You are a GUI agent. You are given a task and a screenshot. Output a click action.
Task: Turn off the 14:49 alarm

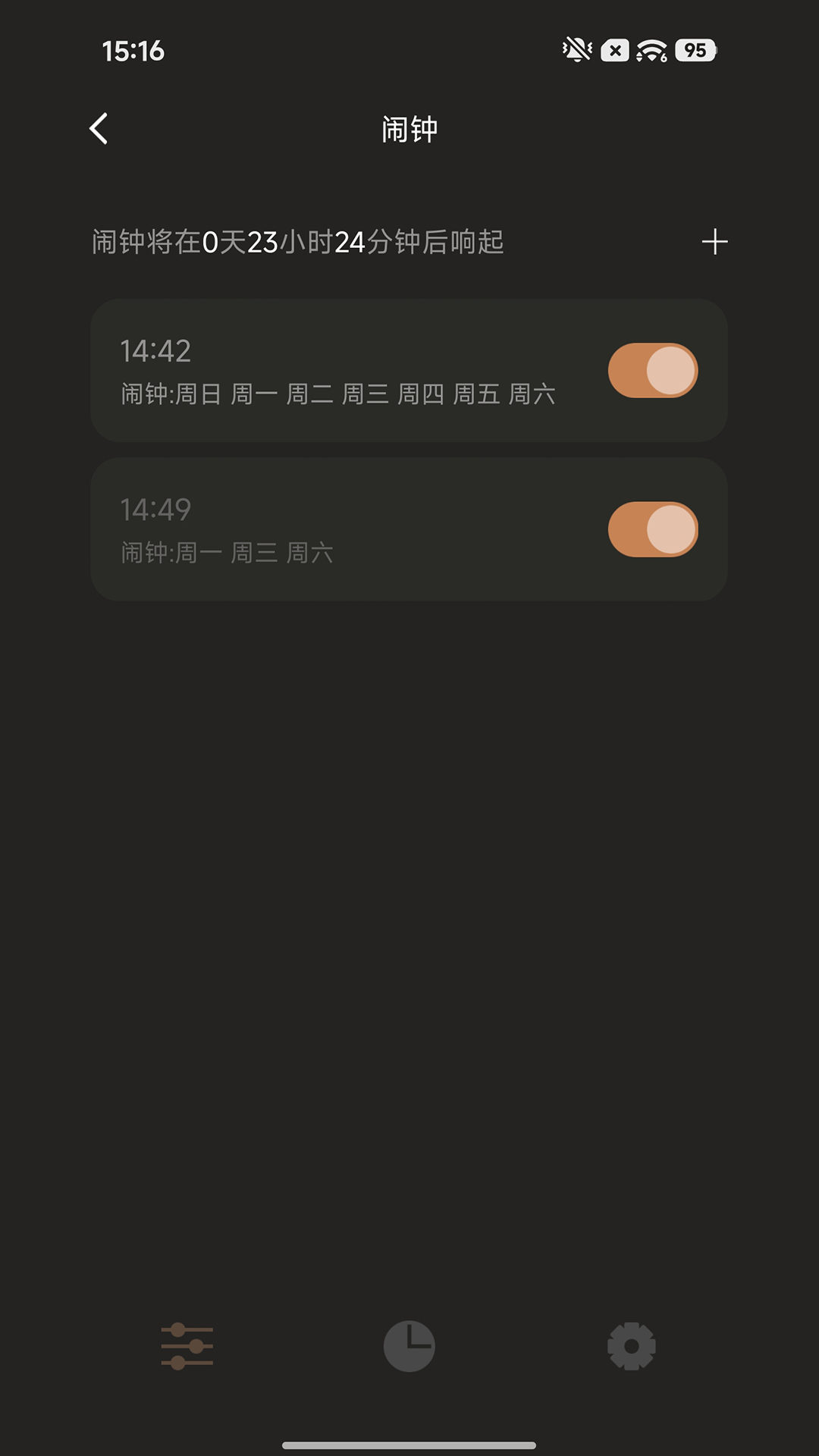tap(651, 529)
